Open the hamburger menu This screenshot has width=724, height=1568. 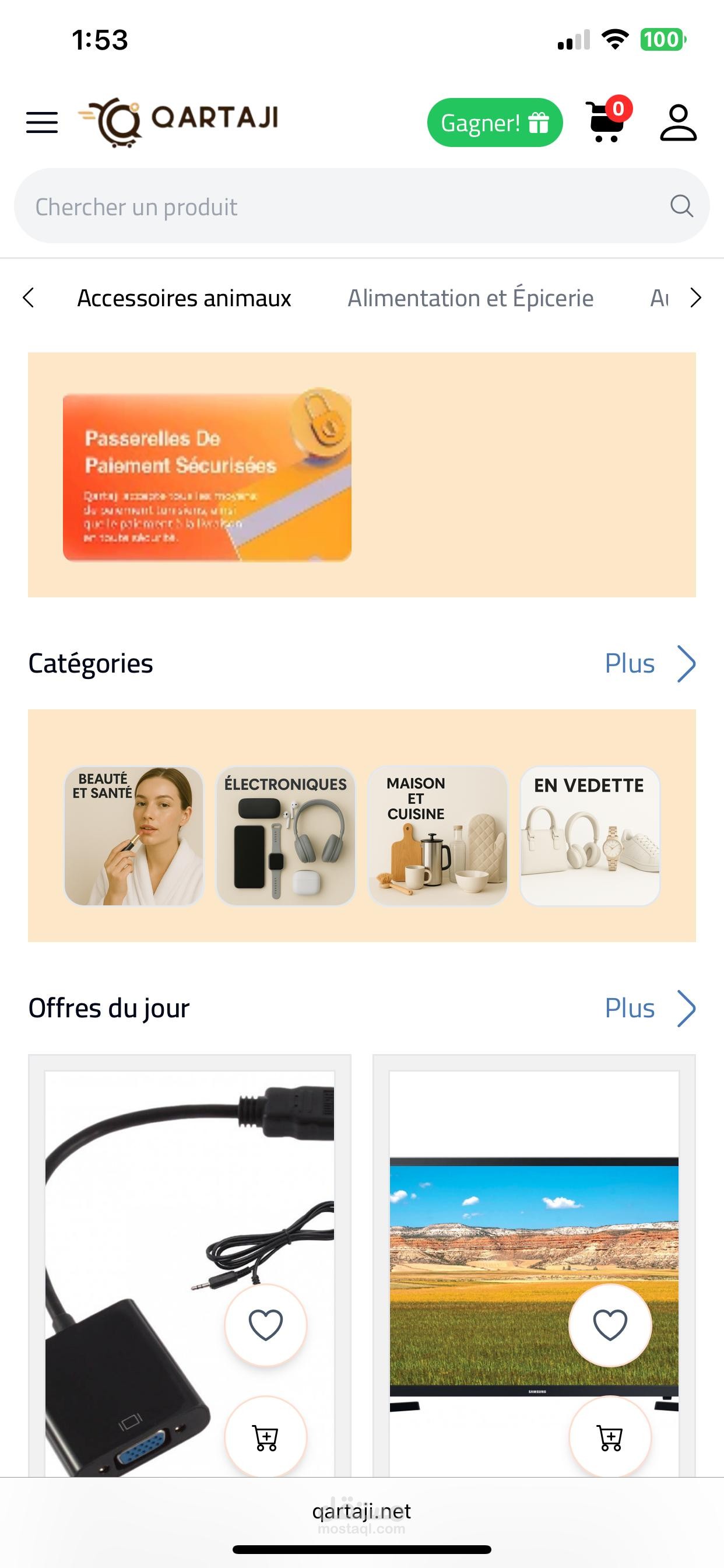point(42,123)
